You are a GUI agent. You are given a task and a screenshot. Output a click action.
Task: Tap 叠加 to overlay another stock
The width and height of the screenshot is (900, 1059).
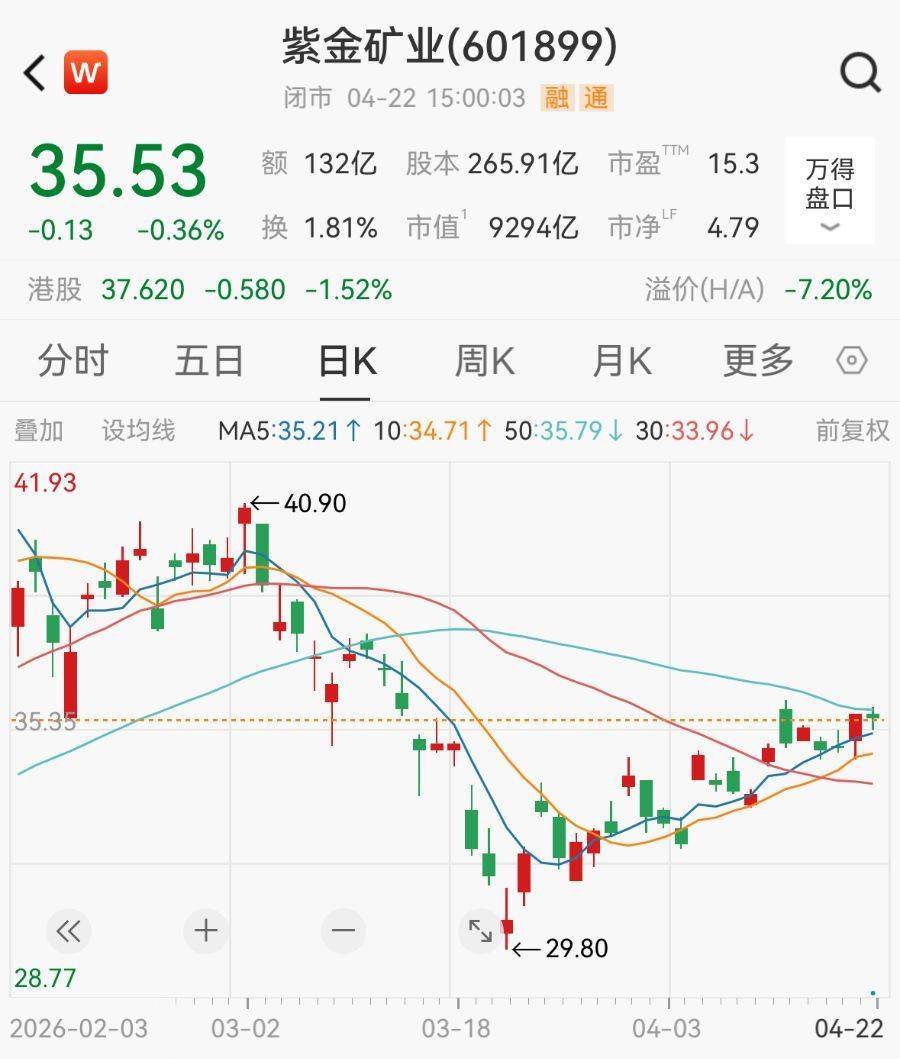pos(39,431)
